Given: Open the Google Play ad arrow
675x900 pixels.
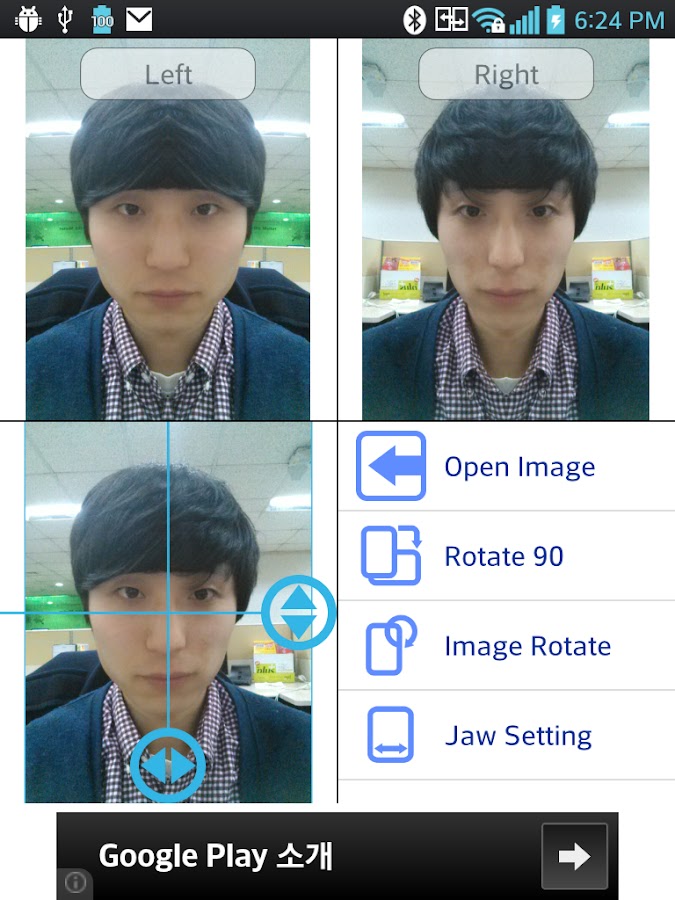Looking at the screenshot, I should point(574,856).
